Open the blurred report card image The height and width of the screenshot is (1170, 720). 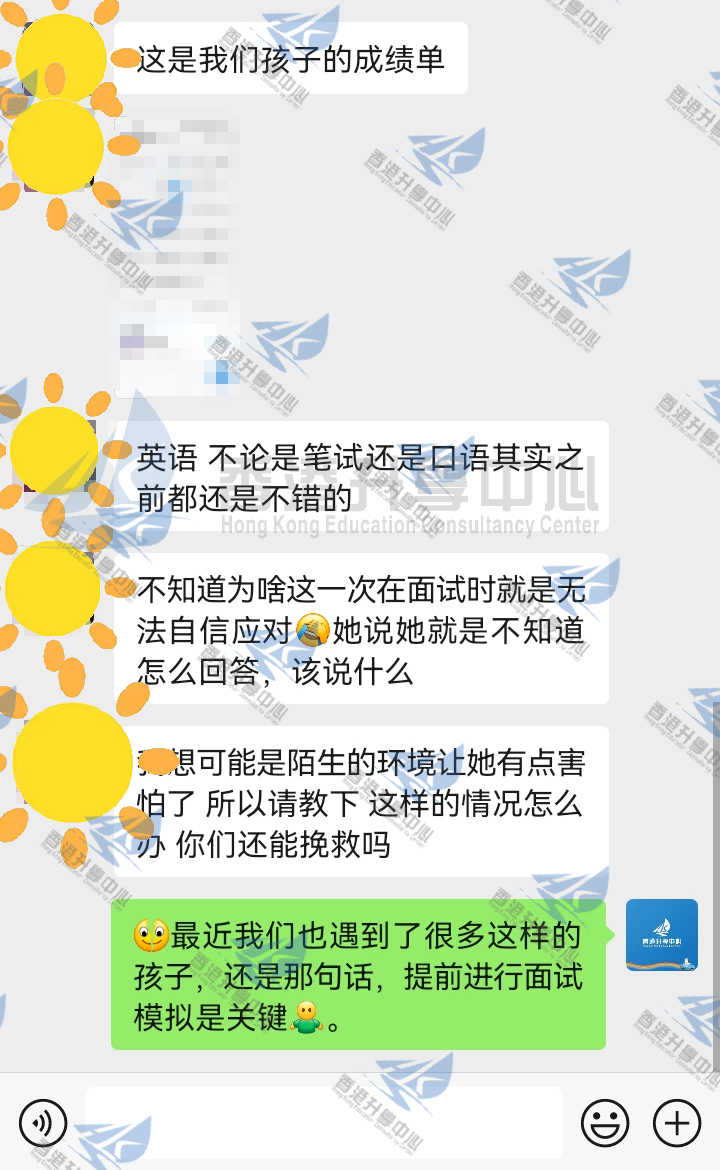click(176, 255)
